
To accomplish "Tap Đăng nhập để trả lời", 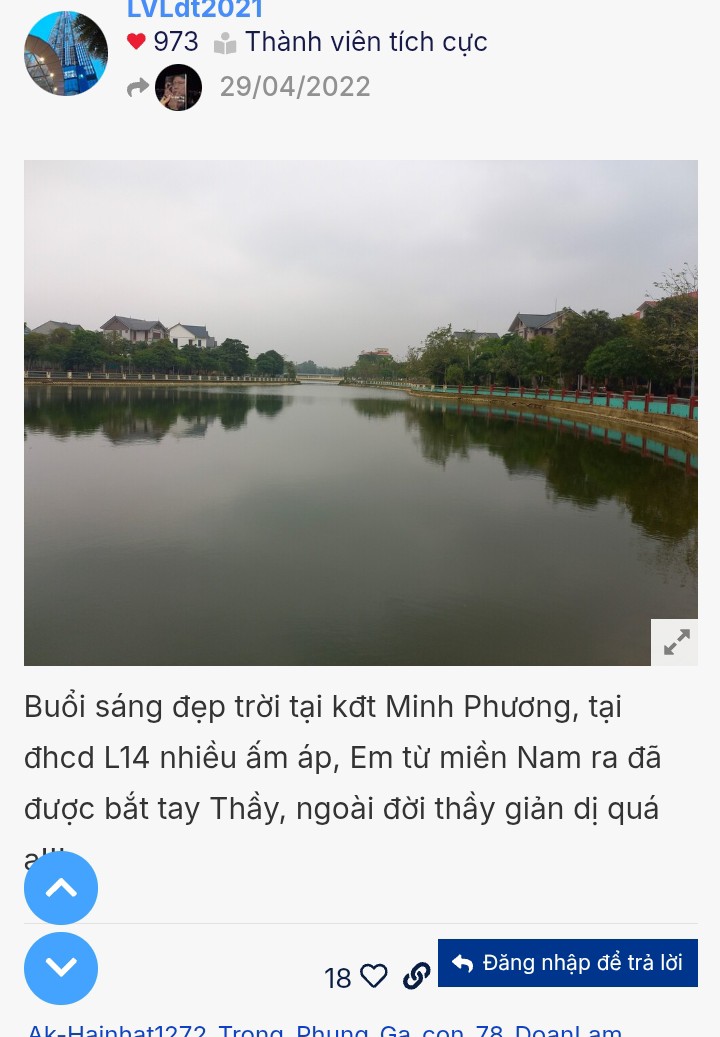I will pyautogui.click(x=567, y=963).
